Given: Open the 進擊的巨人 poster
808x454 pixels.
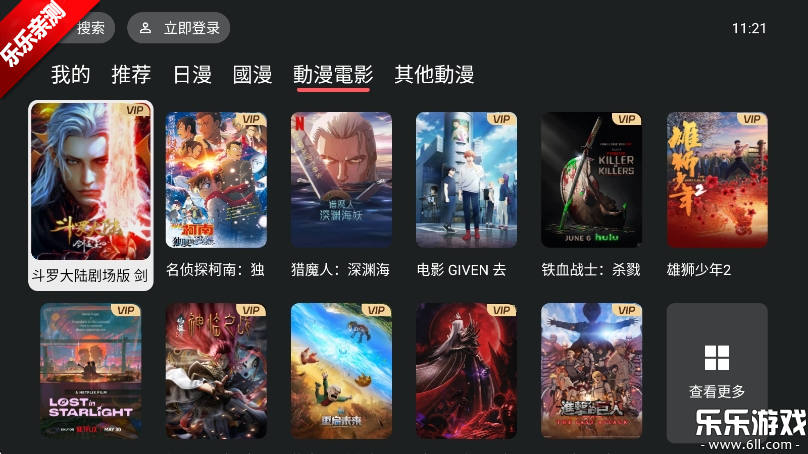Looking at the screenshot, I should pos(591,371).
